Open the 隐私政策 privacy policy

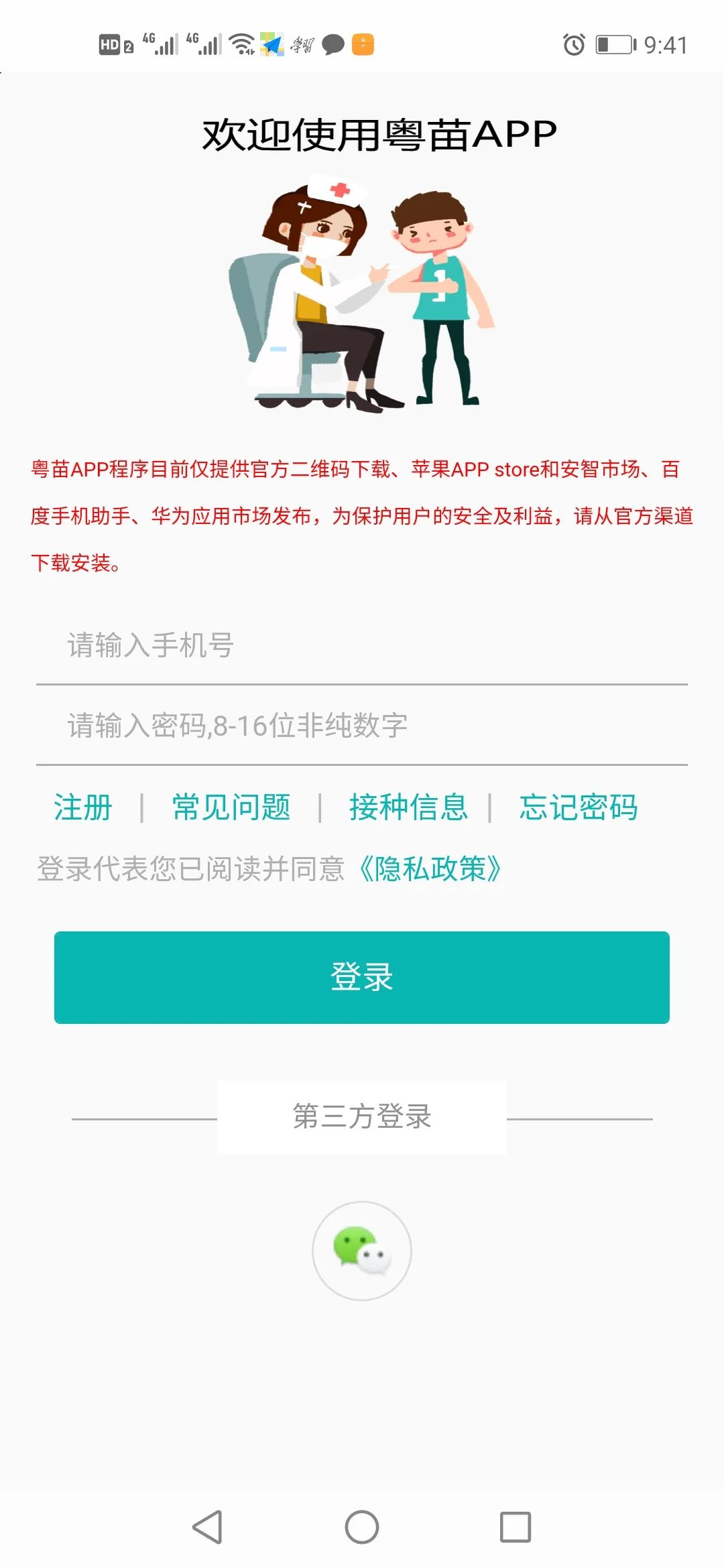tap(430, 869)
